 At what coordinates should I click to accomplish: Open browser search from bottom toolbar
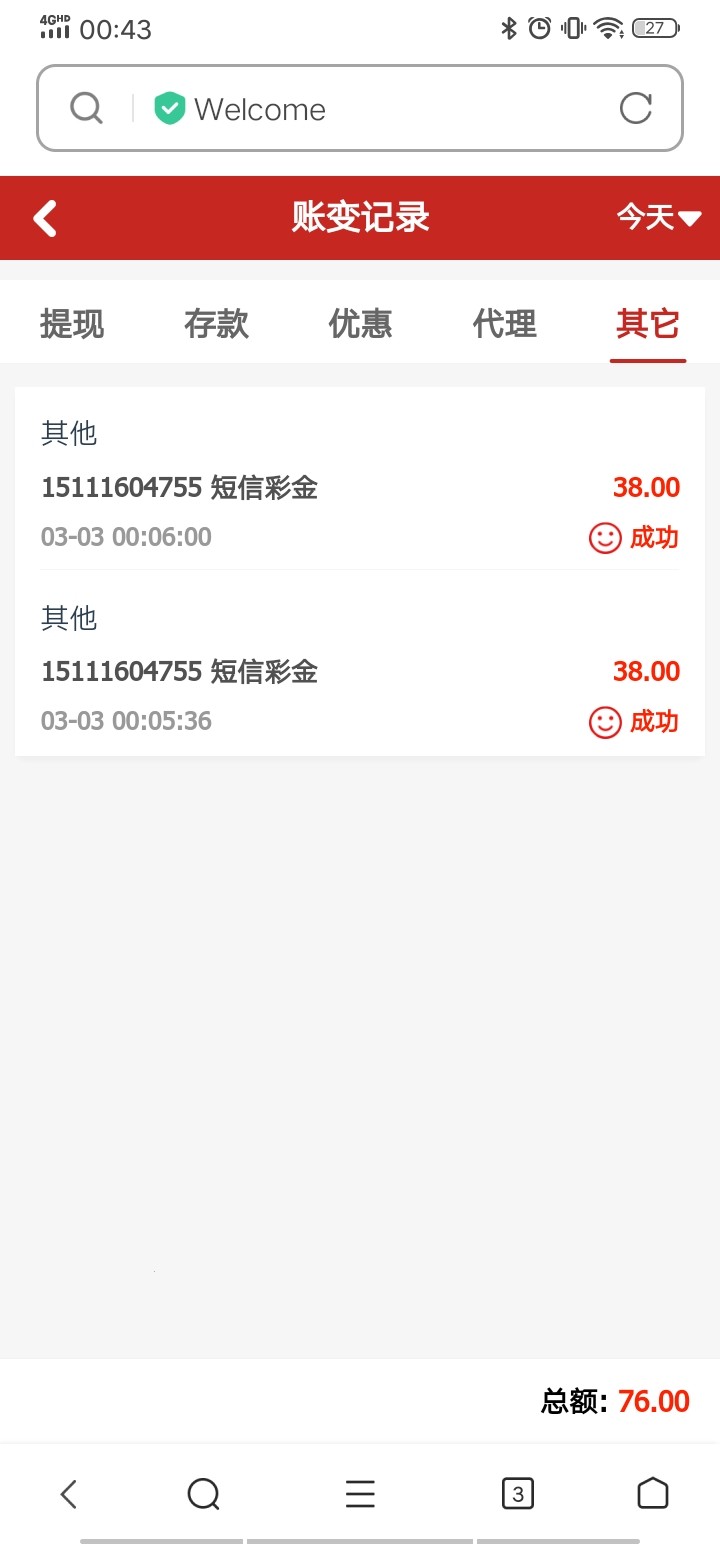click(203, 1494)
